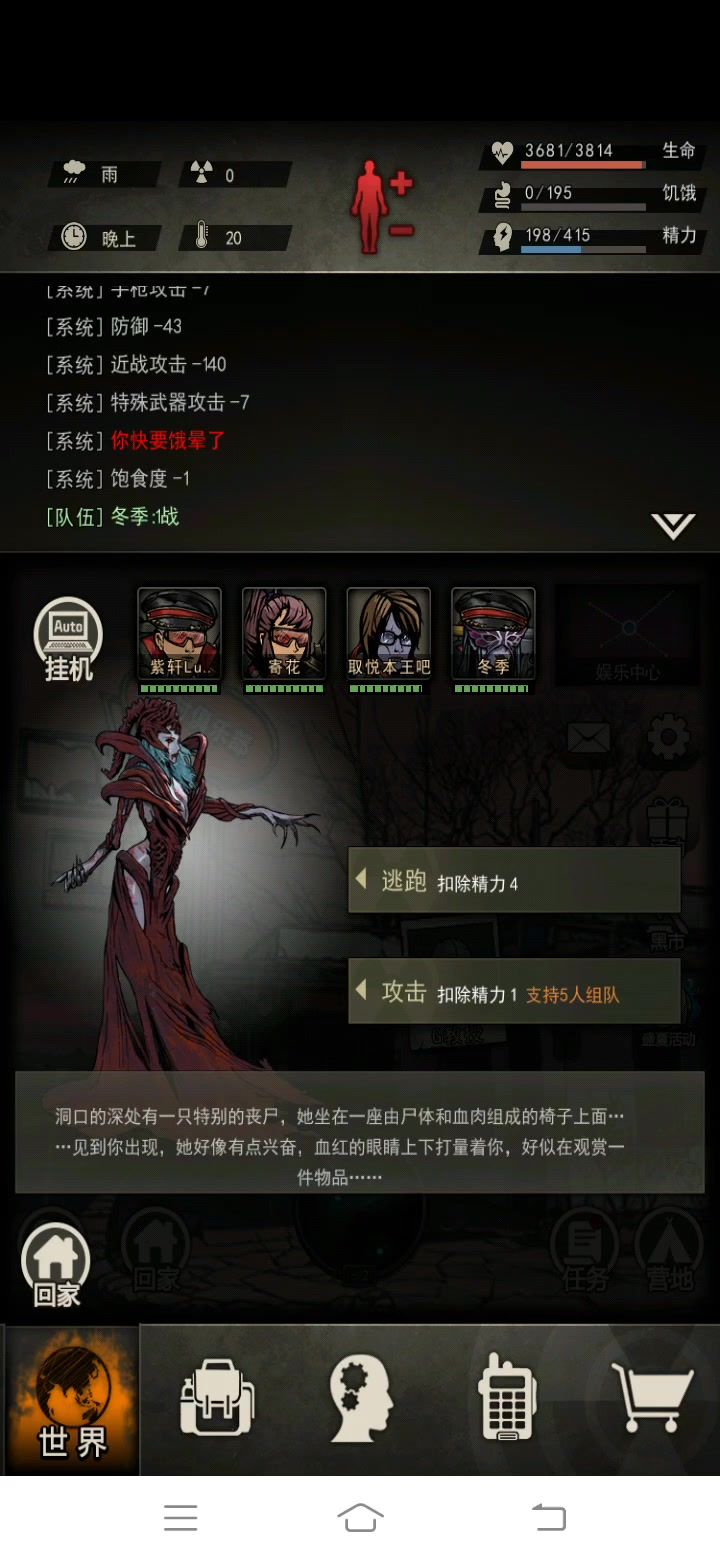Open teammate 寄花's portrait
The height and width of the screenshot is (1560, 720).
click(x=284, y=634)
